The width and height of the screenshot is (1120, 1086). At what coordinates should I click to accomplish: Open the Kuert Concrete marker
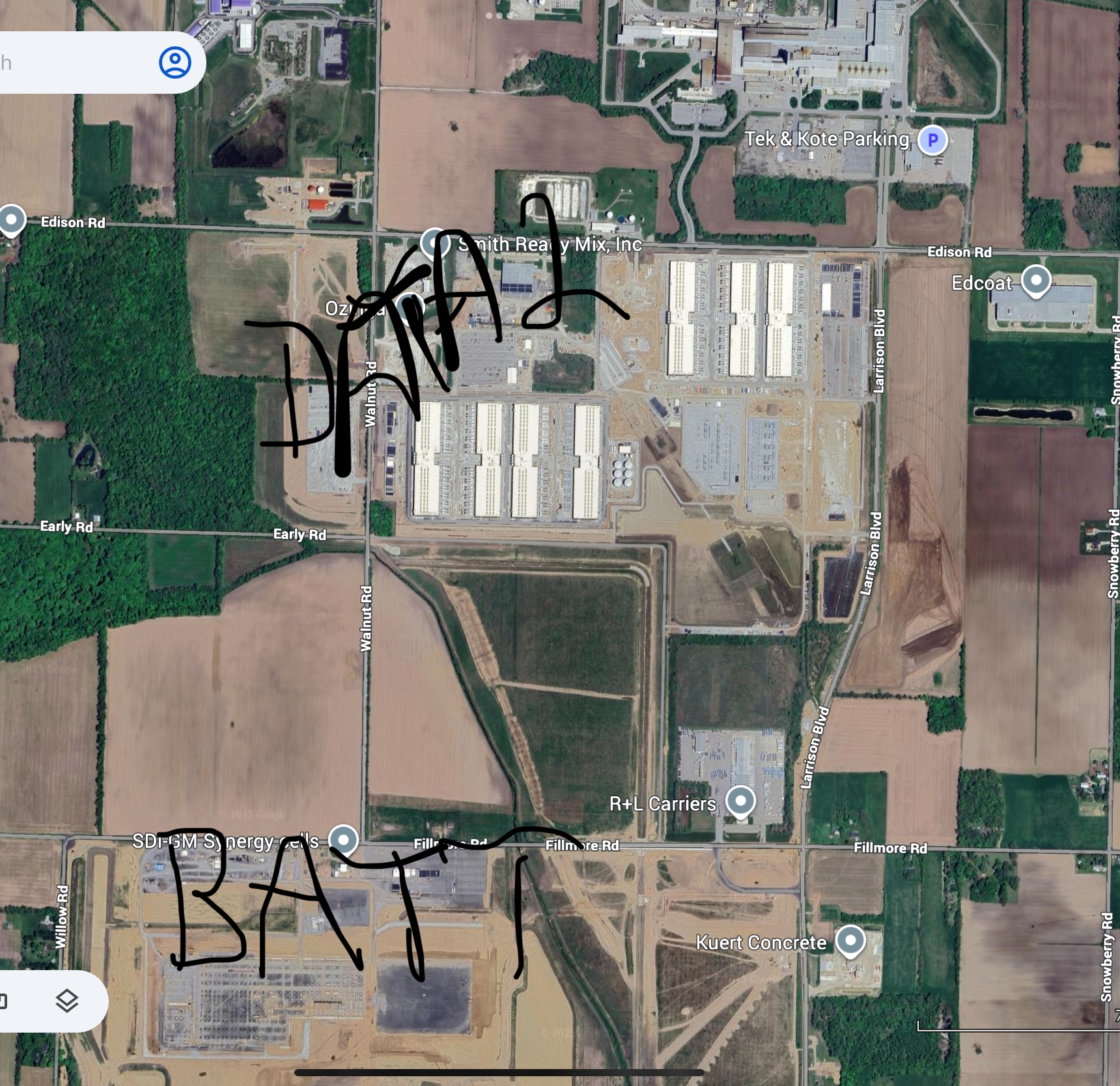tap(850, 940)
